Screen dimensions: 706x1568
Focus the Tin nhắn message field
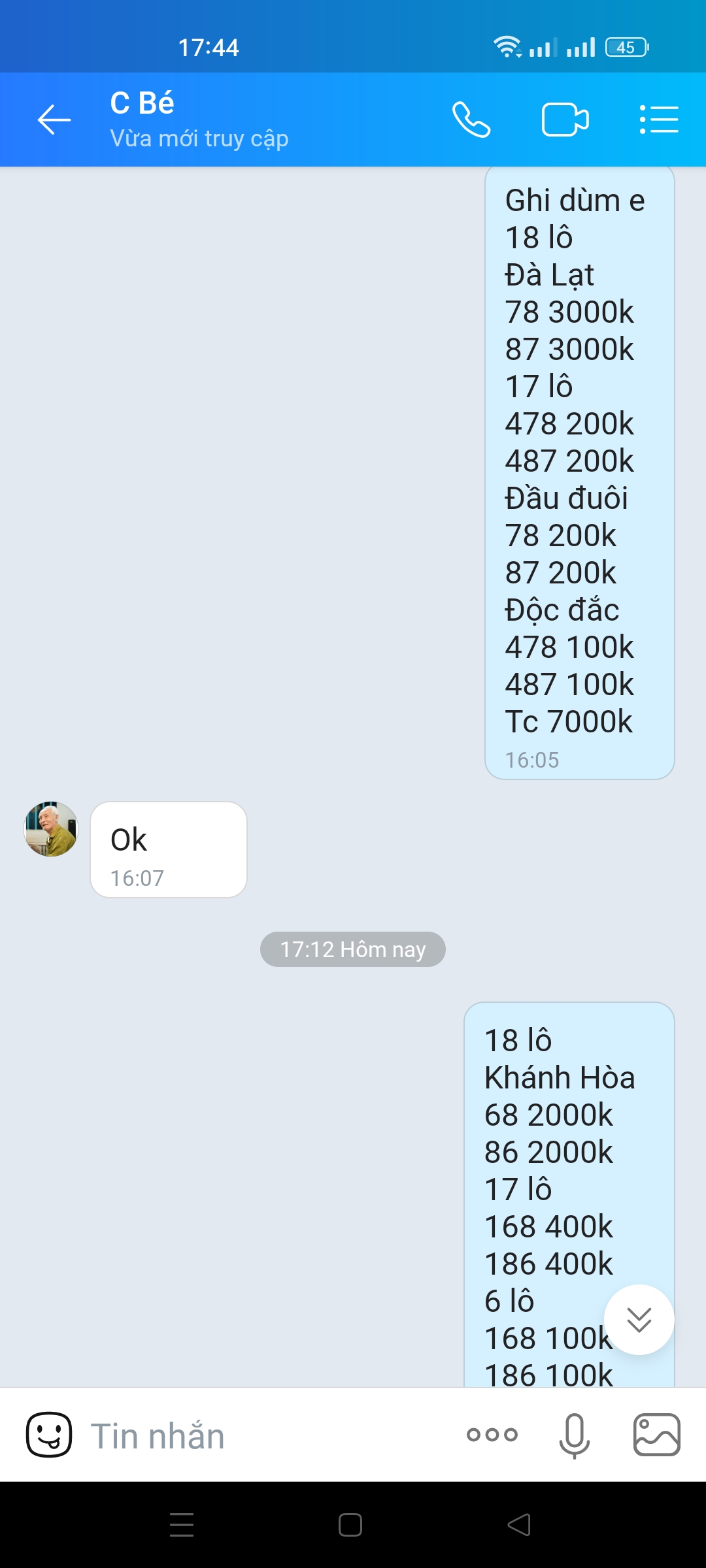(261, 1436)
